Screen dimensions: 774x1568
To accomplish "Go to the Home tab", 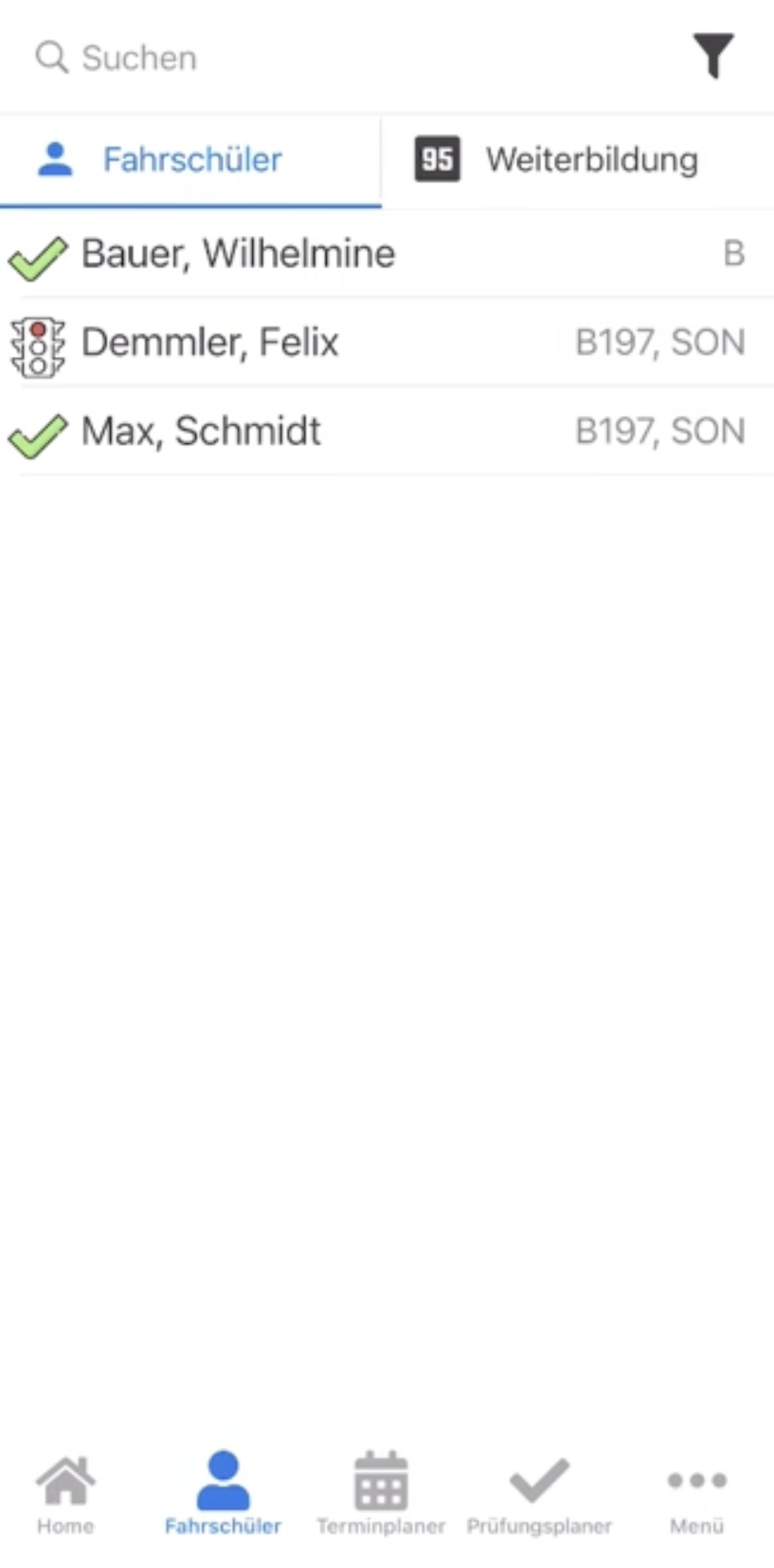I will 65,1493.
